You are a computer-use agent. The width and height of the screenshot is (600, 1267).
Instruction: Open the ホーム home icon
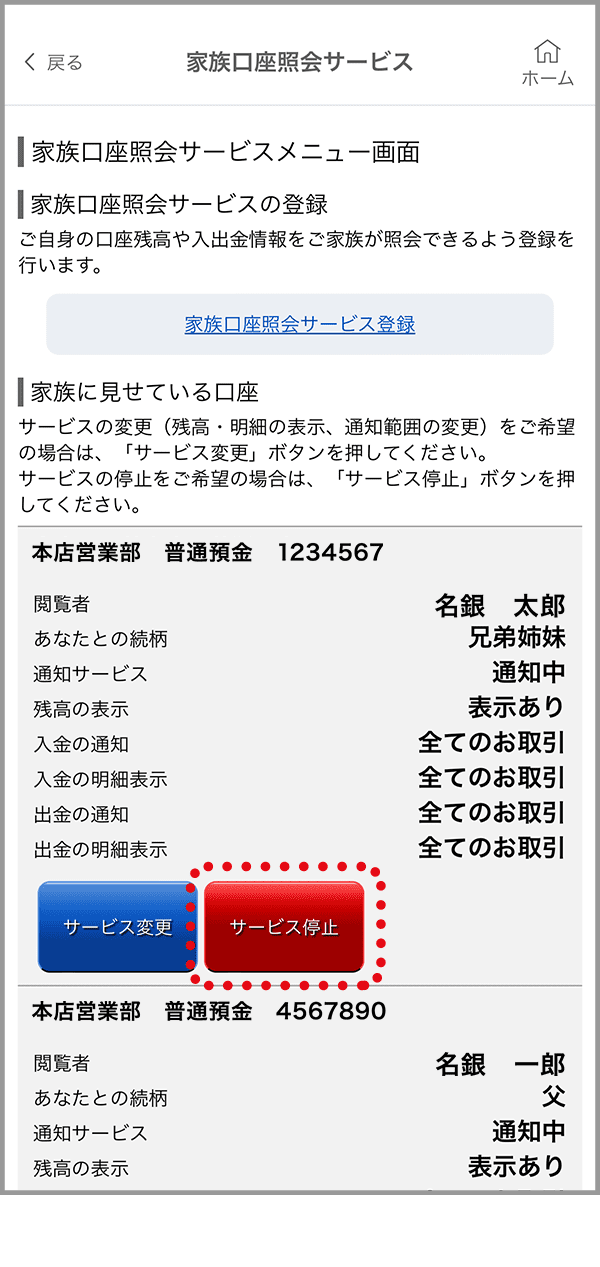(547, 63)
